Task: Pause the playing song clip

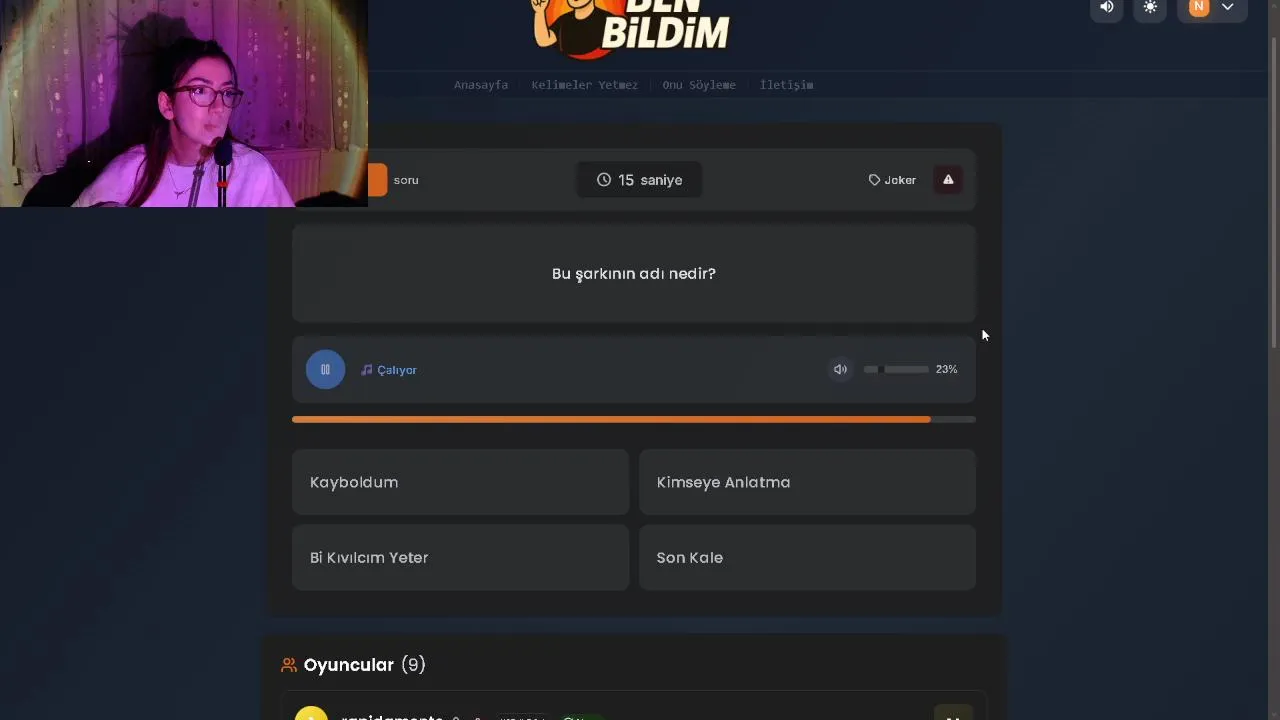Action: pos(325,370)
